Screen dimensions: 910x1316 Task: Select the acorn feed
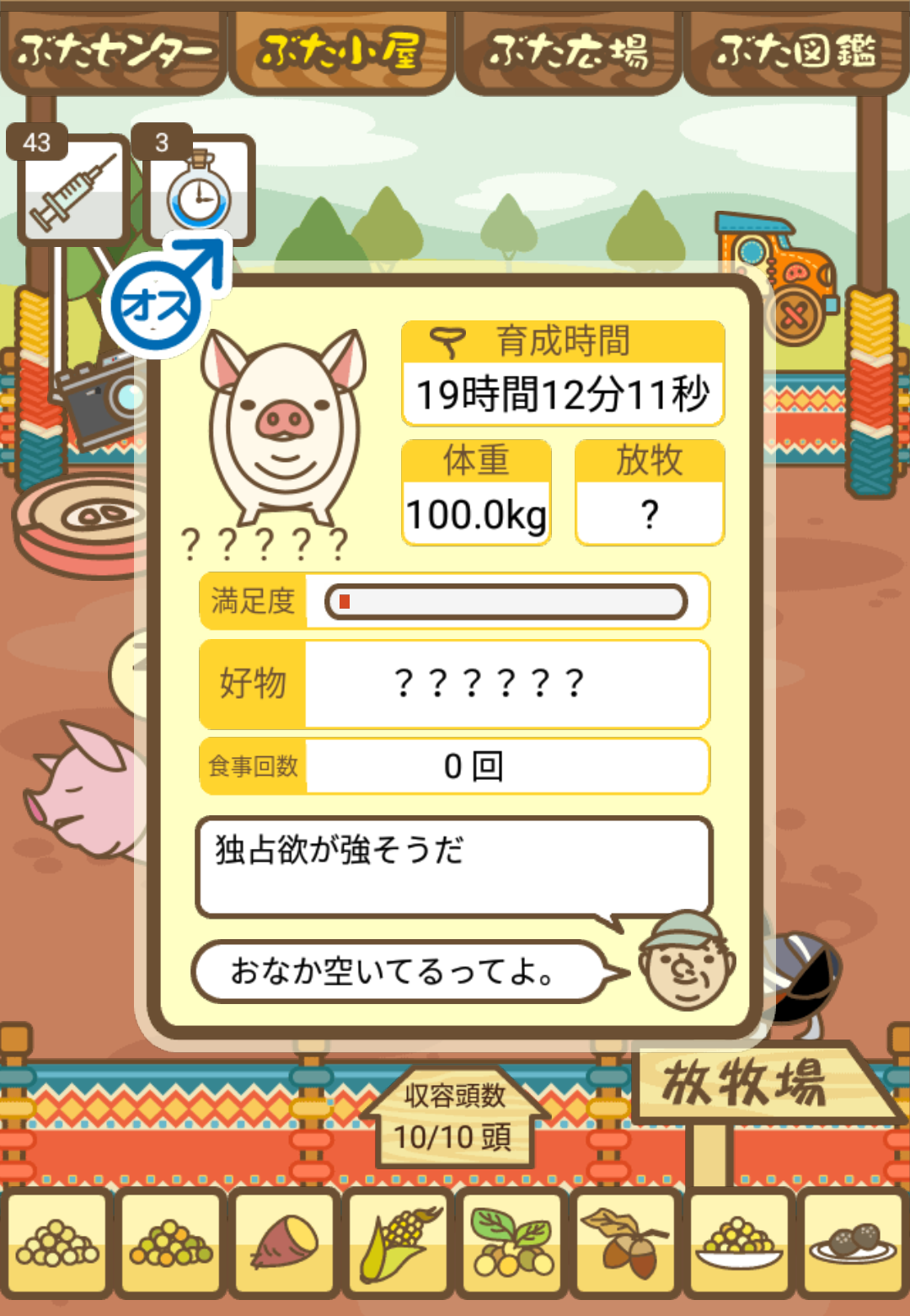coord(626,1243)
